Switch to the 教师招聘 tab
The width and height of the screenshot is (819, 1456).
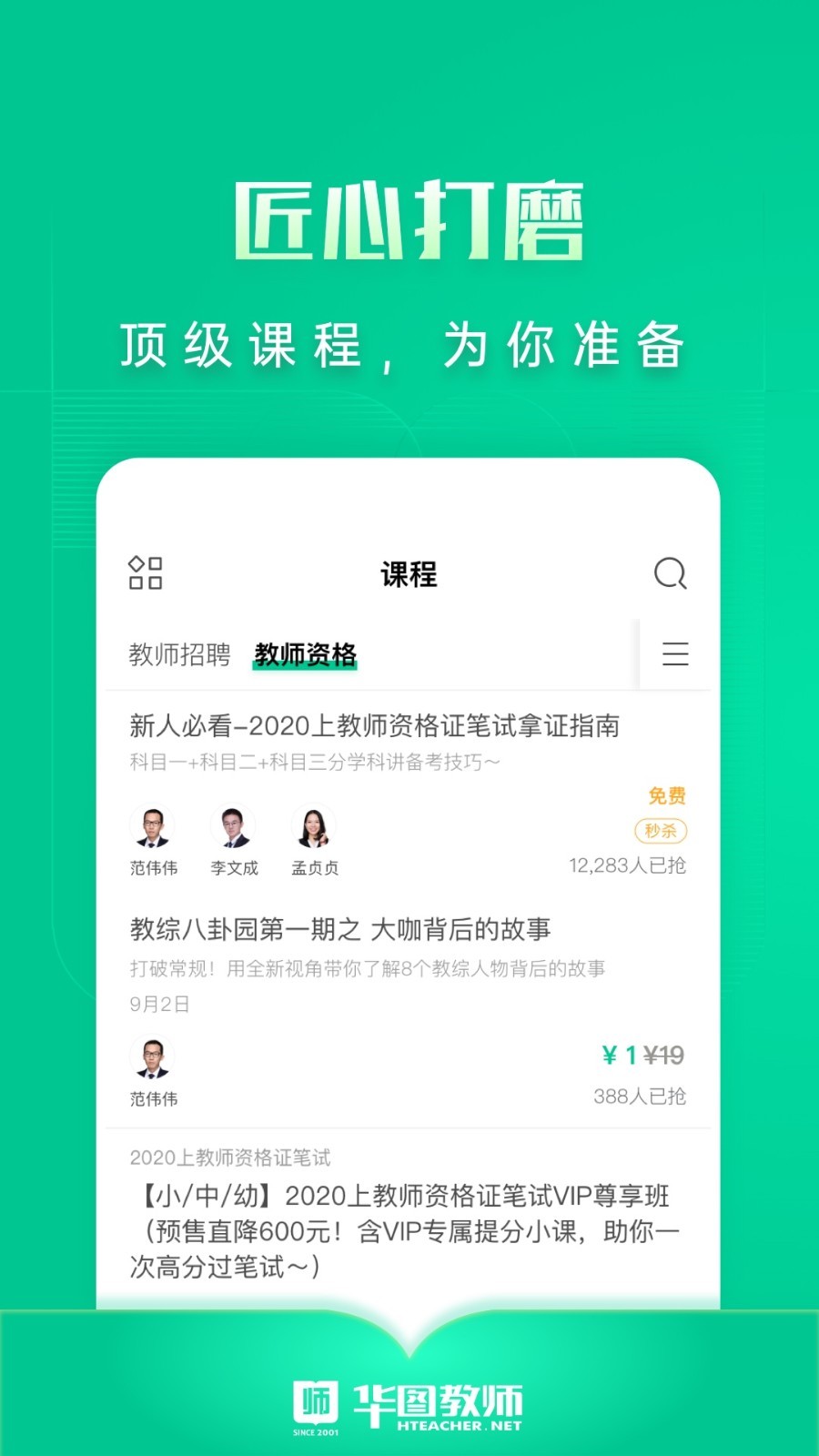point(179,653)
